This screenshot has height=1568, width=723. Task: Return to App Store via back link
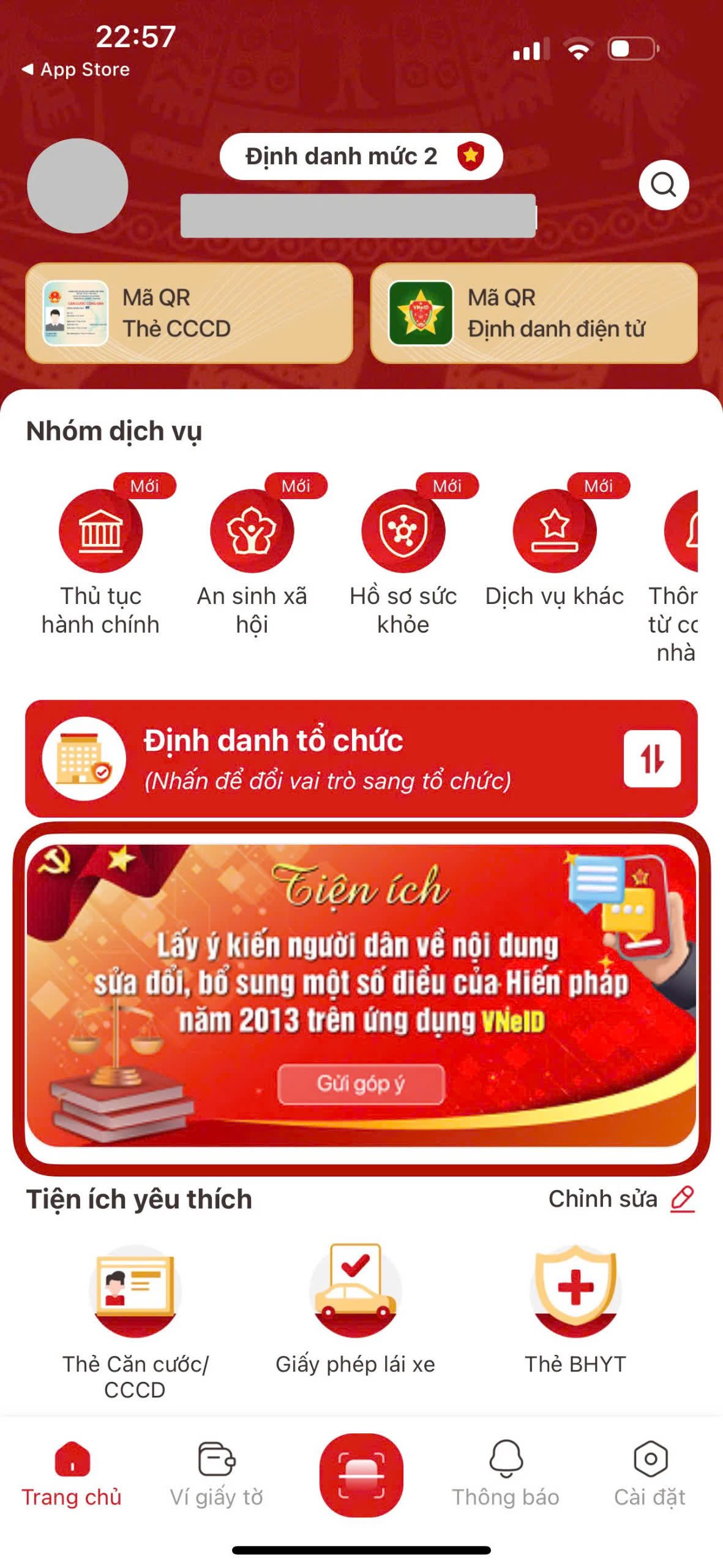(76, 69)
